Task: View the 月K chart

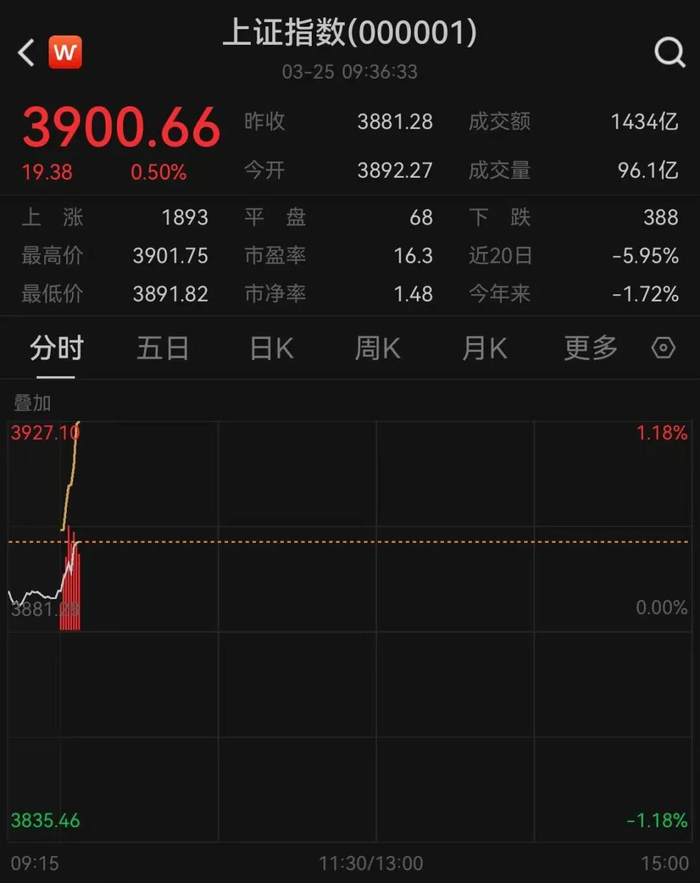Action: click(484, 348)
